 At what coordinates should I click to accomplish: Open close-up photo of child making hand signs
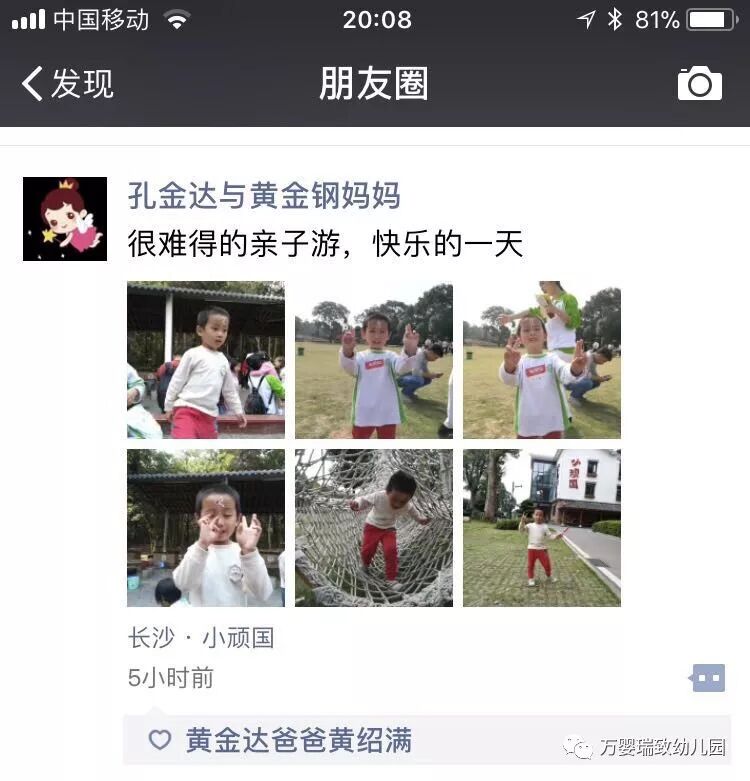pyautogui.click(x=206, y=528)
